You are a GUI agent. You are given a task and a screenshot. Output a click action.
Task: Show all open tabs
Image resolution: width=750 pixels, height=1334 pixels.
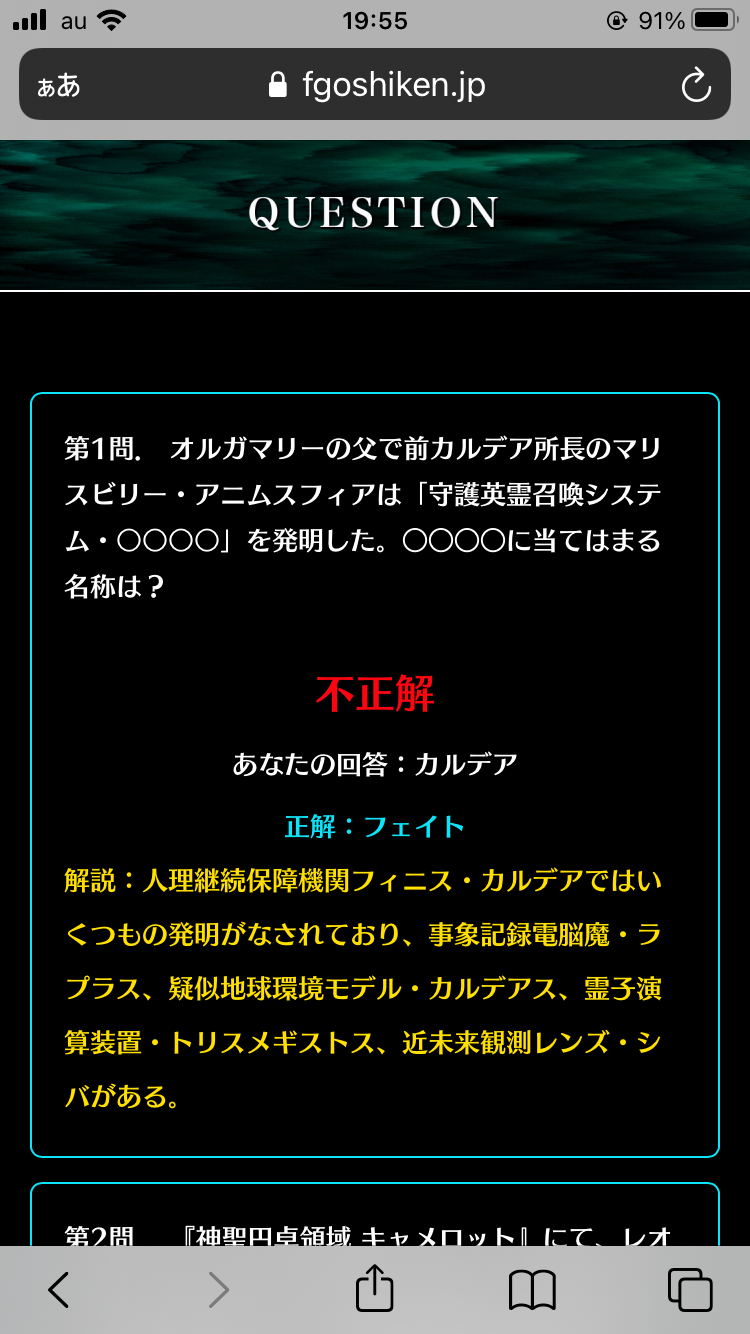(x=689, y=1289)
